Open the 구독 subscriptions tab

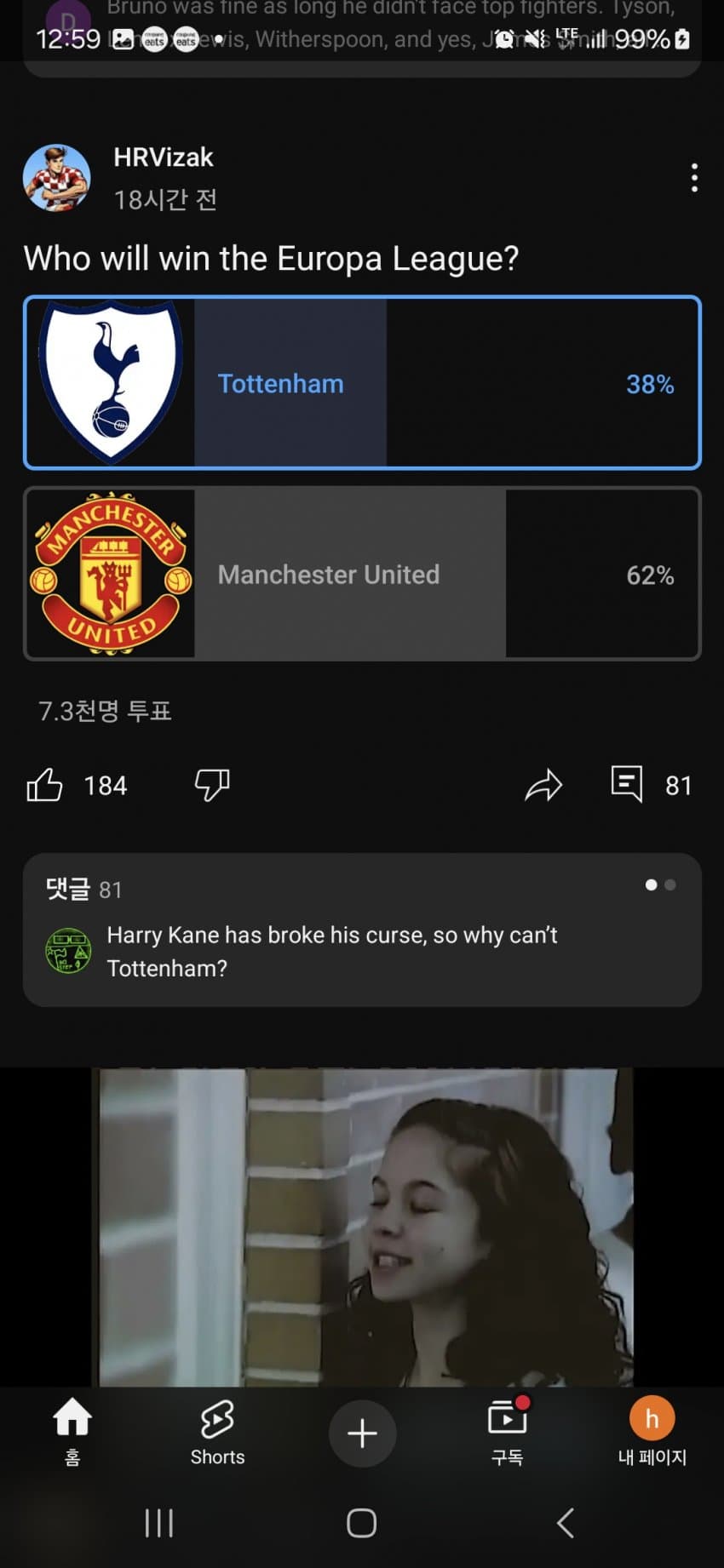(507, 1433)
